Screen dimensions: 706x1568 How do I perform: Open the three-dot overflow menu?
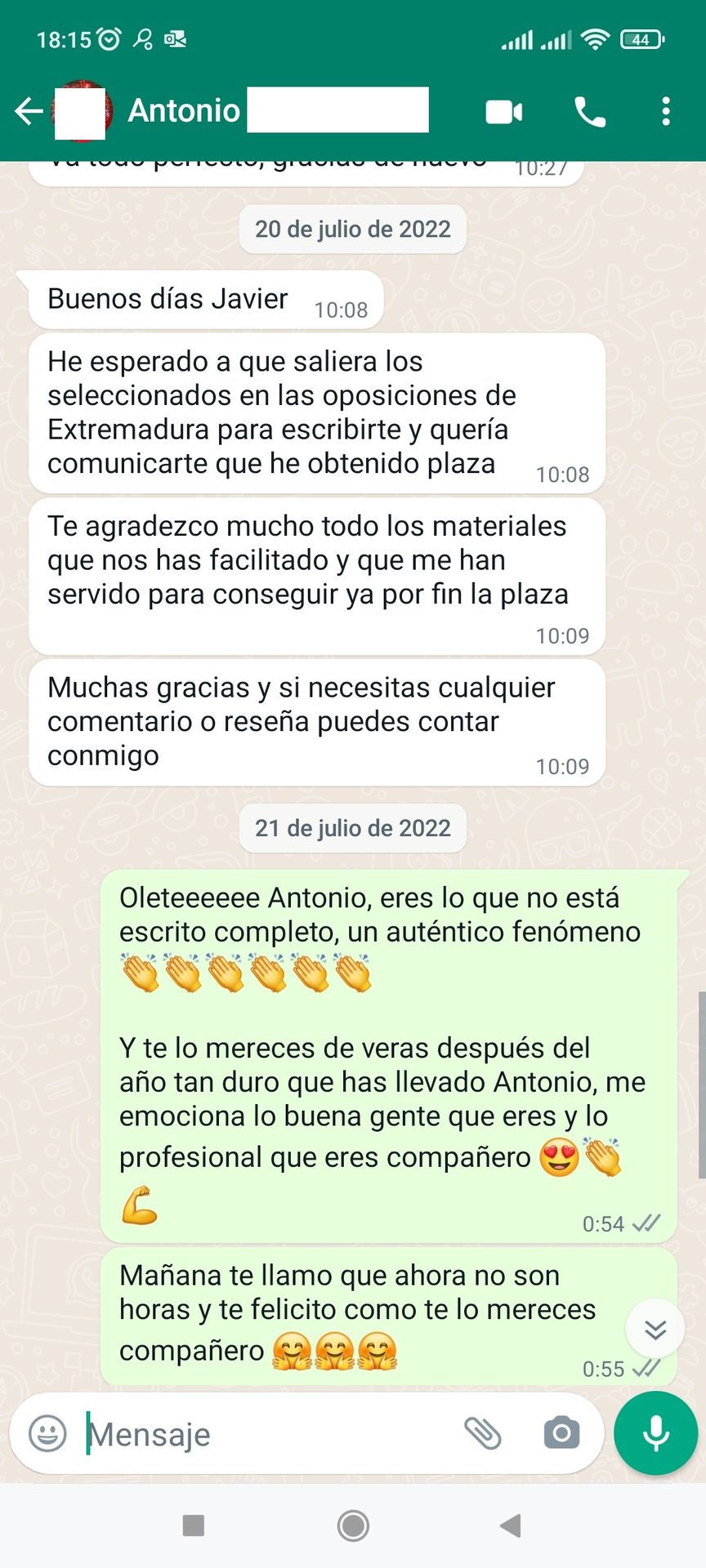click(x=666, y=111)
